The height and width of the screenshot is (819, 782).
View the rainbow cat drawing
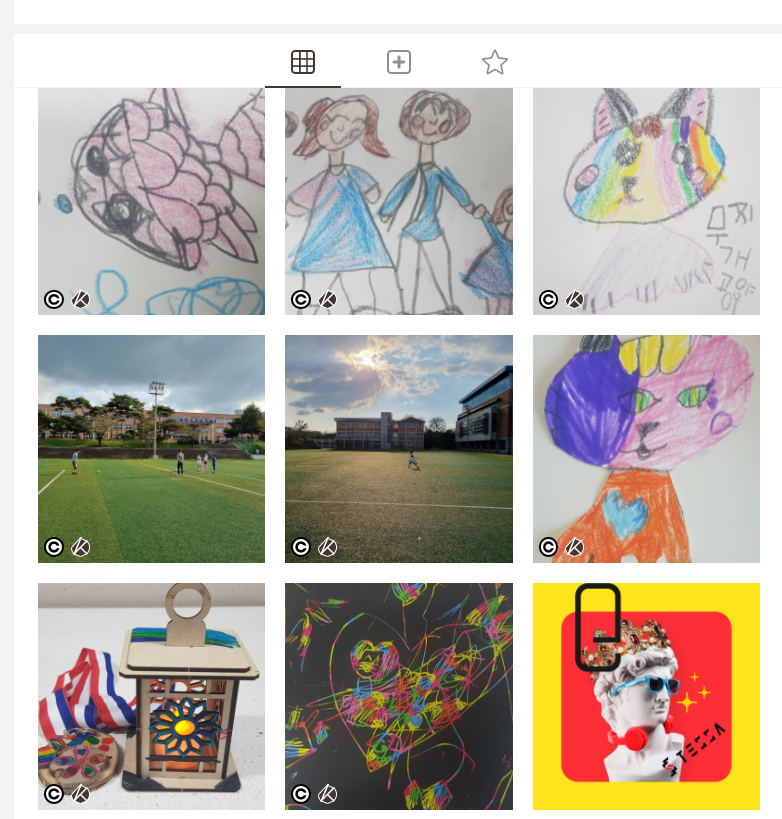pyautogui.click(x=646, y=201)
